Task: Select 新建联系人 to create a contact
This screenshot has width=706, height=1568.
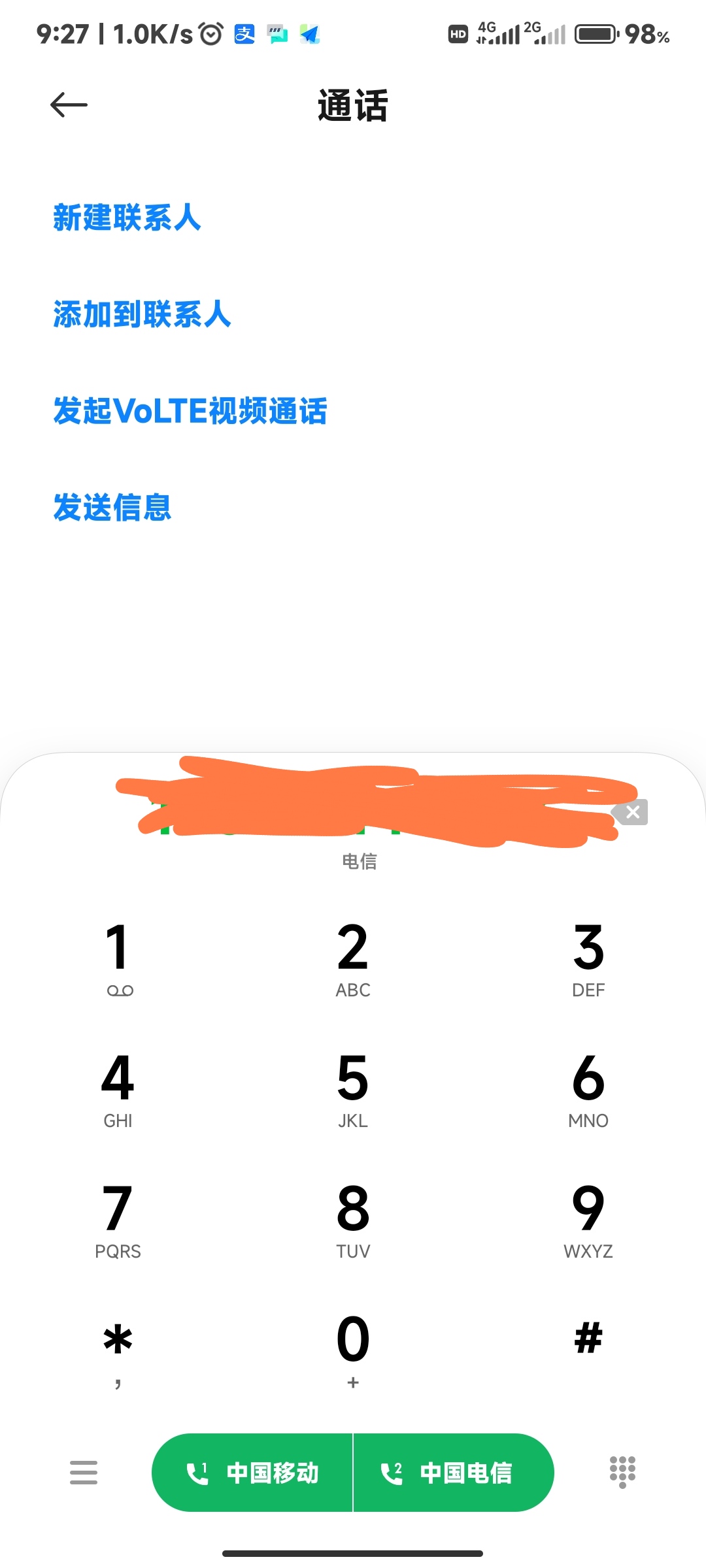Action: [127, 218]
